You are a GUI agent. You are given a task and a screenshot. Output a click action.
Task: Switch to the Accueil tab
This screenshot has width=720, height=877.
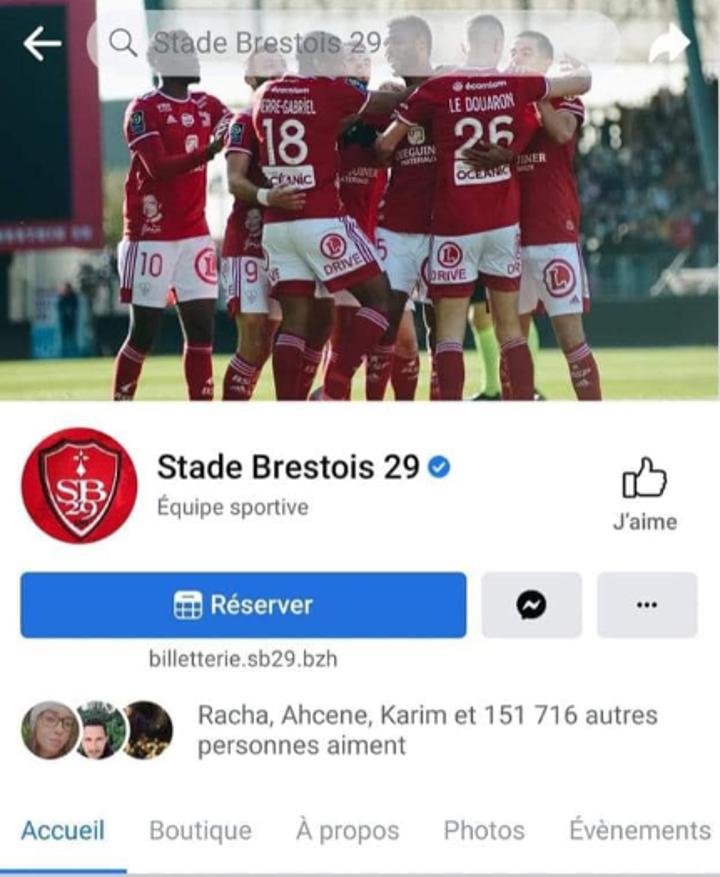point(63,830)
